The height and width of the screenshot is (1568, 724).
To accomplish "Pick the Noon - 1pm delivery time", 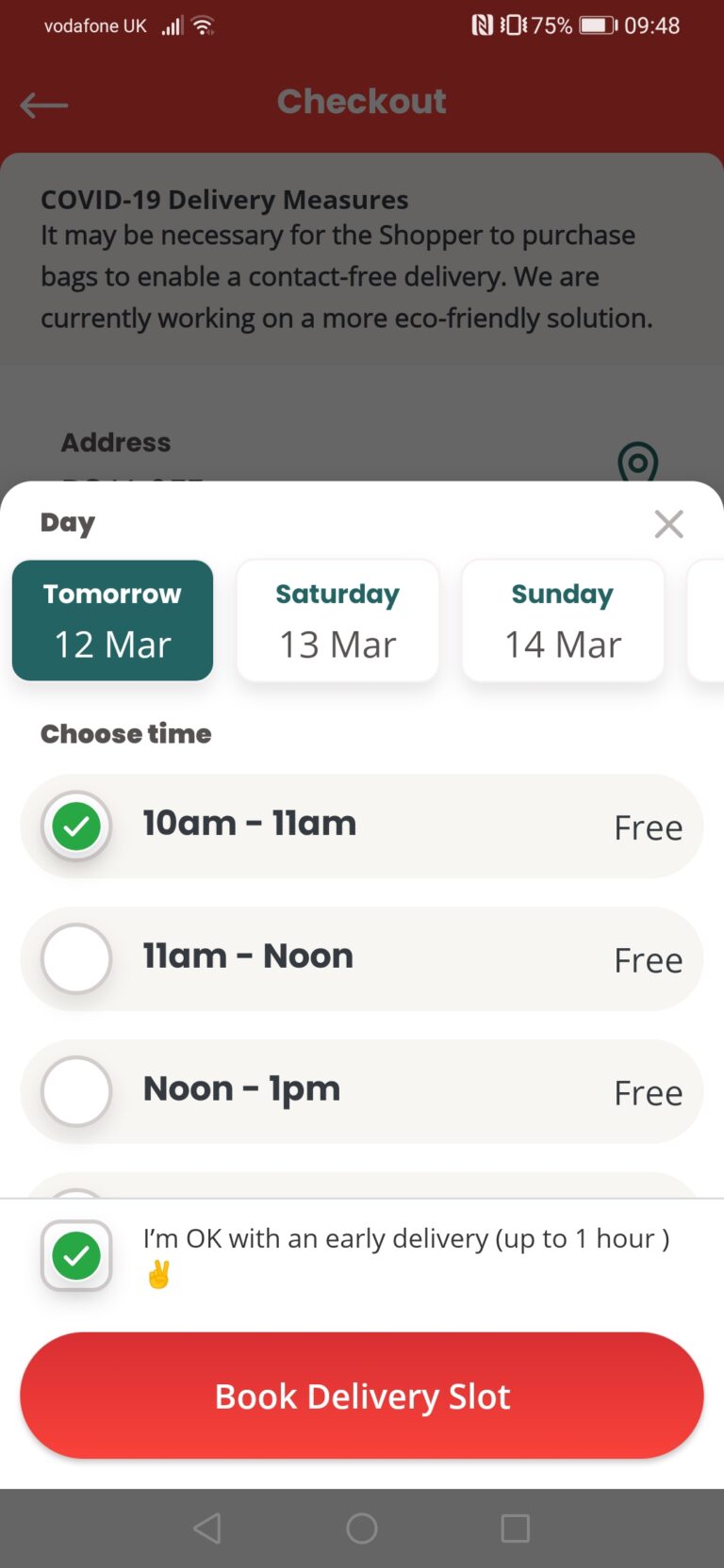I will (x=362, y=1092).
